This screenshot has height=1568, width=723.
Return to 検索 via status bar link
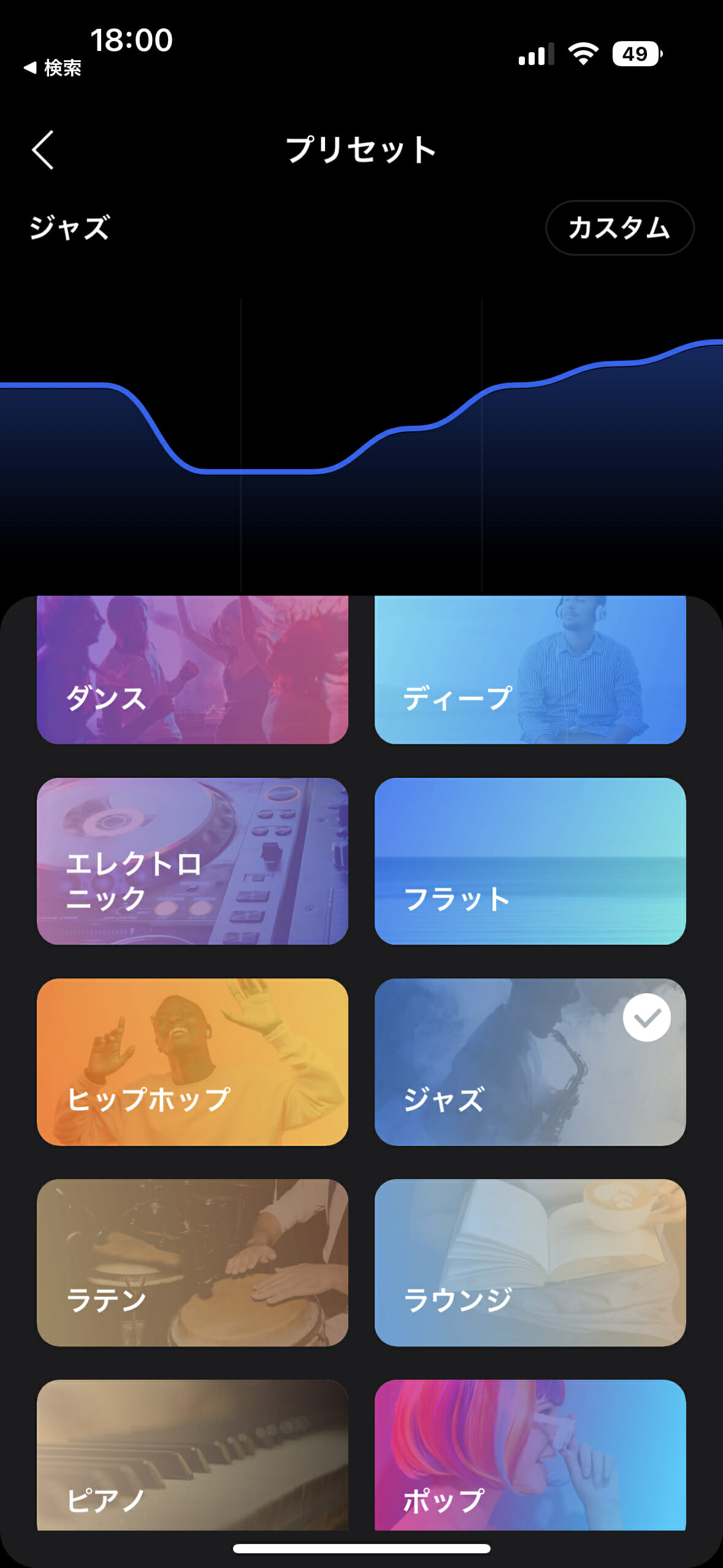(53, 67)
